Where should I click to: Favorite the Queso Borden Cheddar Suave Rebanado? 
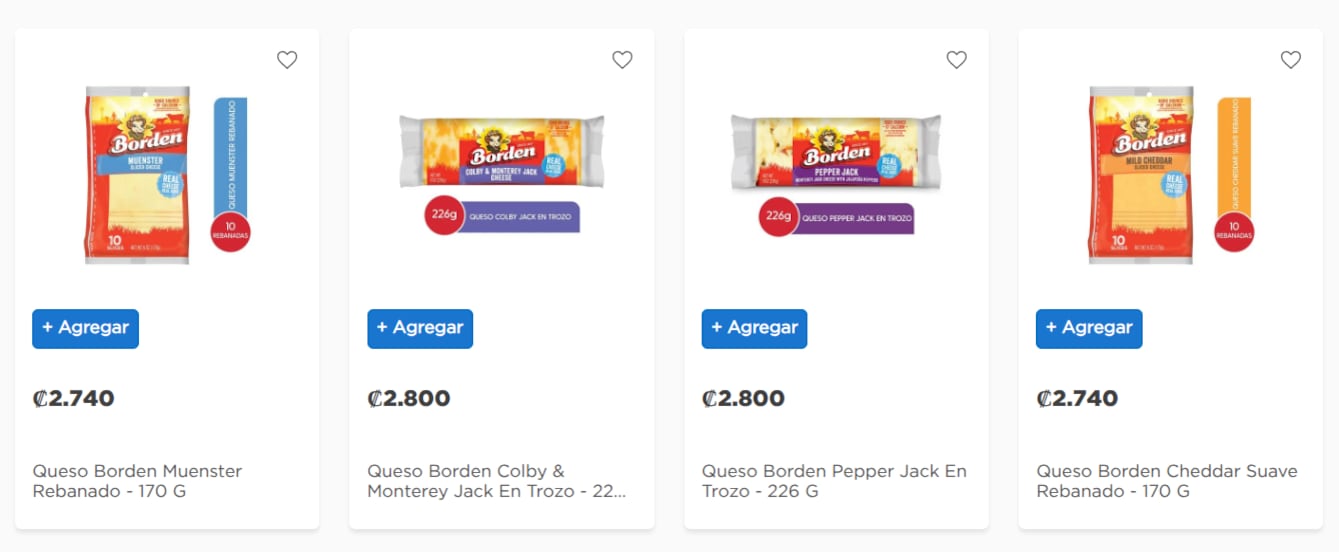coord(1290,60)
